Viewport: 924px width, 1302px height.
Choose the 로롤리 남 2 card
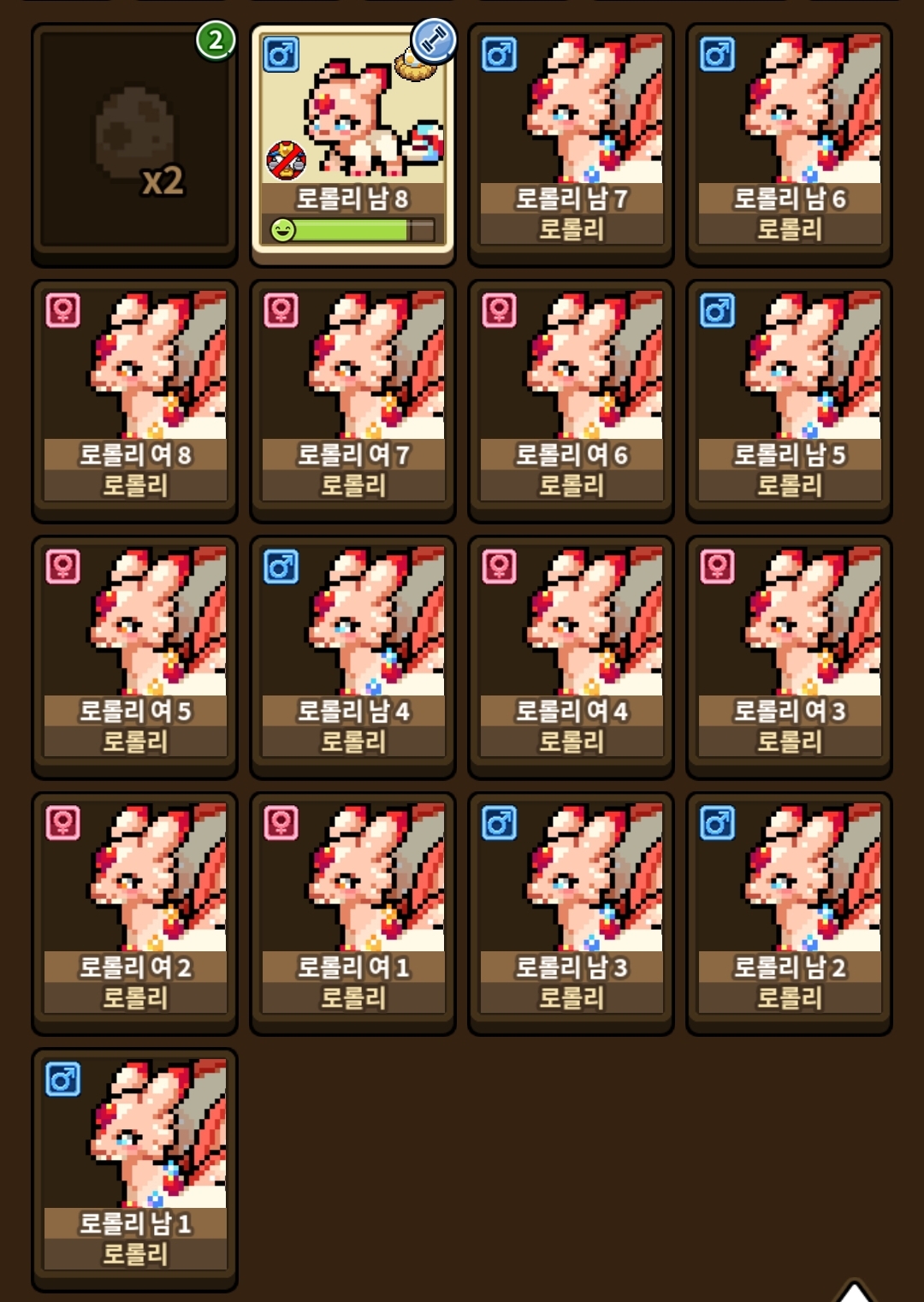(789, 911)
